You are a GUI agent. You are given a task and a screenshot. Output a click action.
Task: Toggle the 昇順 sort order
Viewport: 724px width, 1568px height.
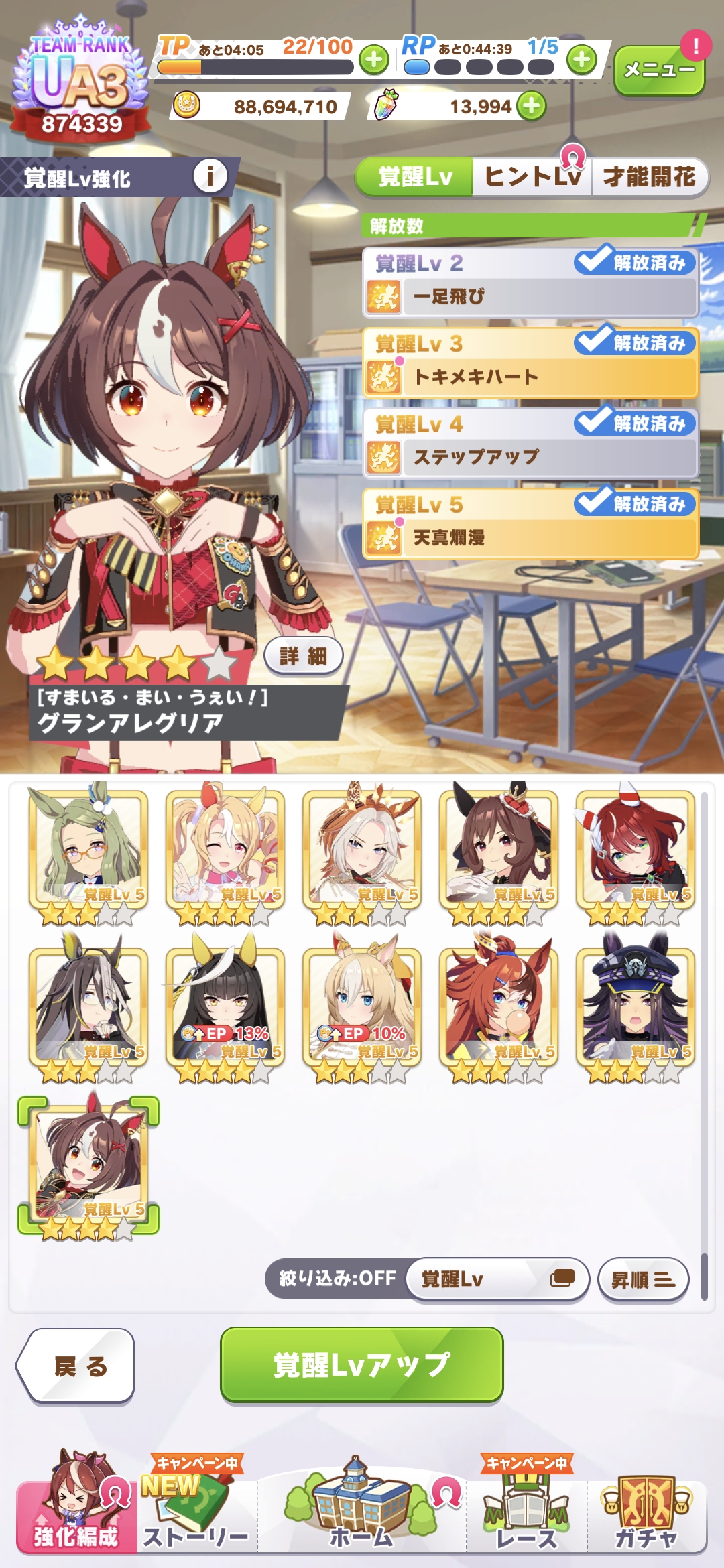pos(642,1280)
